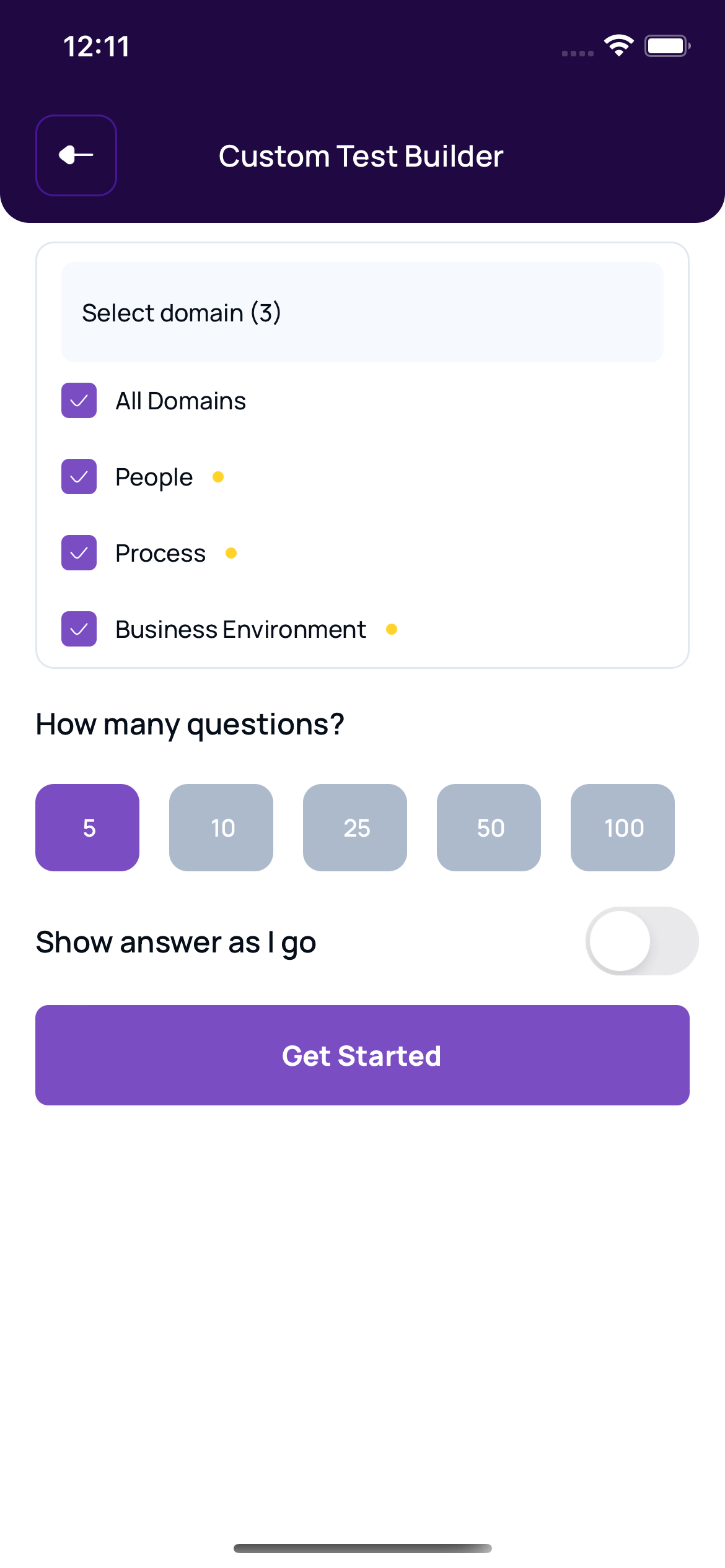Uncheck the Process domain
The height and width of the screenshot is (1568, 725).
tap(79, 553)
